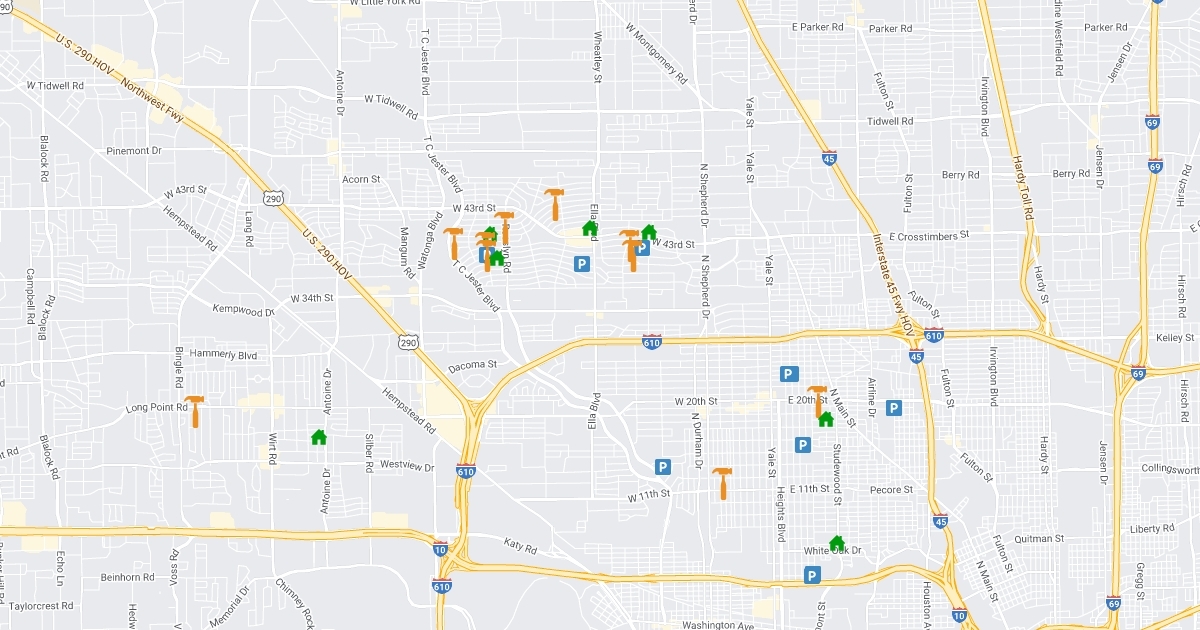The image size is (1200, 630).
Task: Open the green house marker at White Oak Dr
Action: coord(837,543)
